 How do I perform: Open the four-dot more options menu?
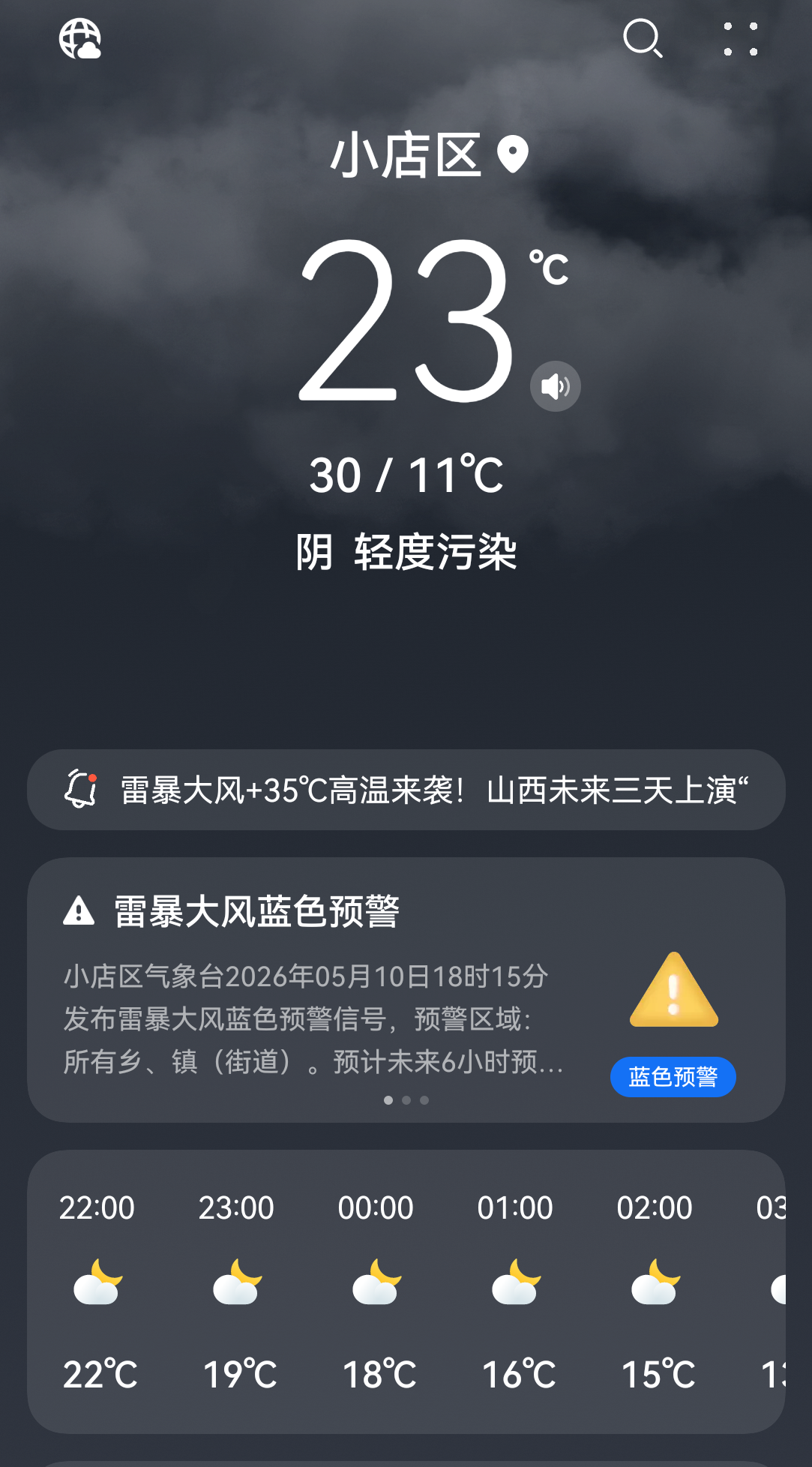[740, 39]
